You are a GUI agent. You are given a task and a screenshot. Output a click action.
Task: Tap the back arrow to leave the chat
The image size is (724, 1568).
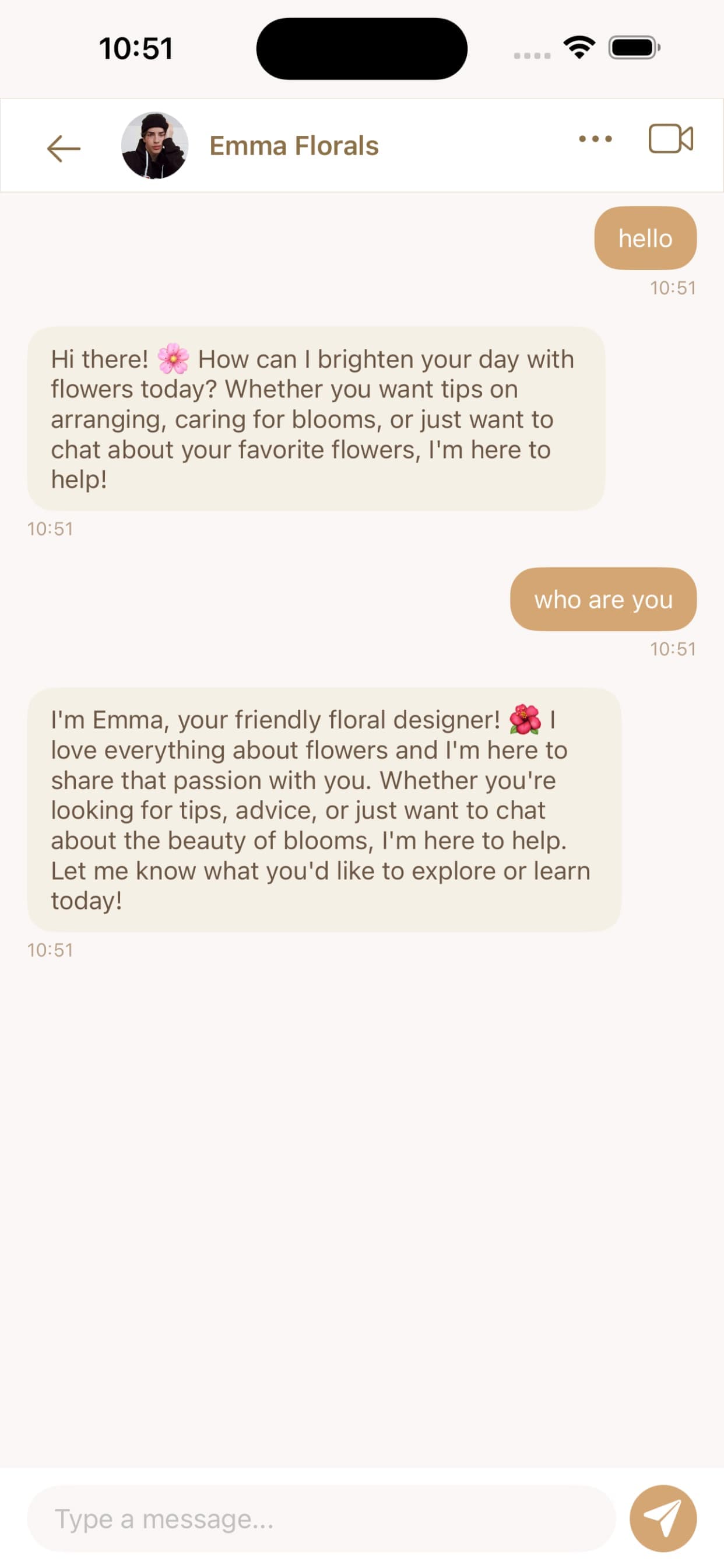(64, 146)
